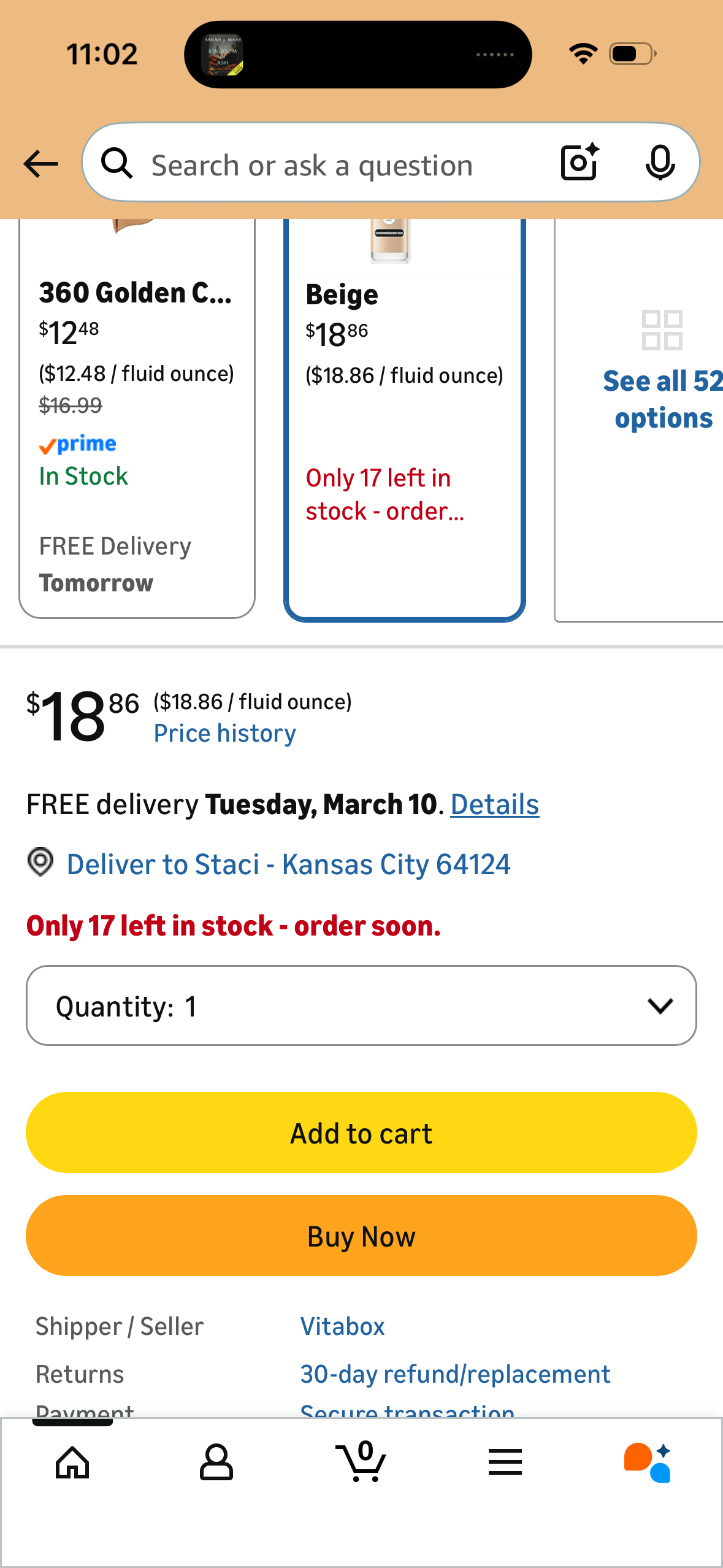View 30-day refund/replacement policy

pyautogui.click(x=455, y=1375)
